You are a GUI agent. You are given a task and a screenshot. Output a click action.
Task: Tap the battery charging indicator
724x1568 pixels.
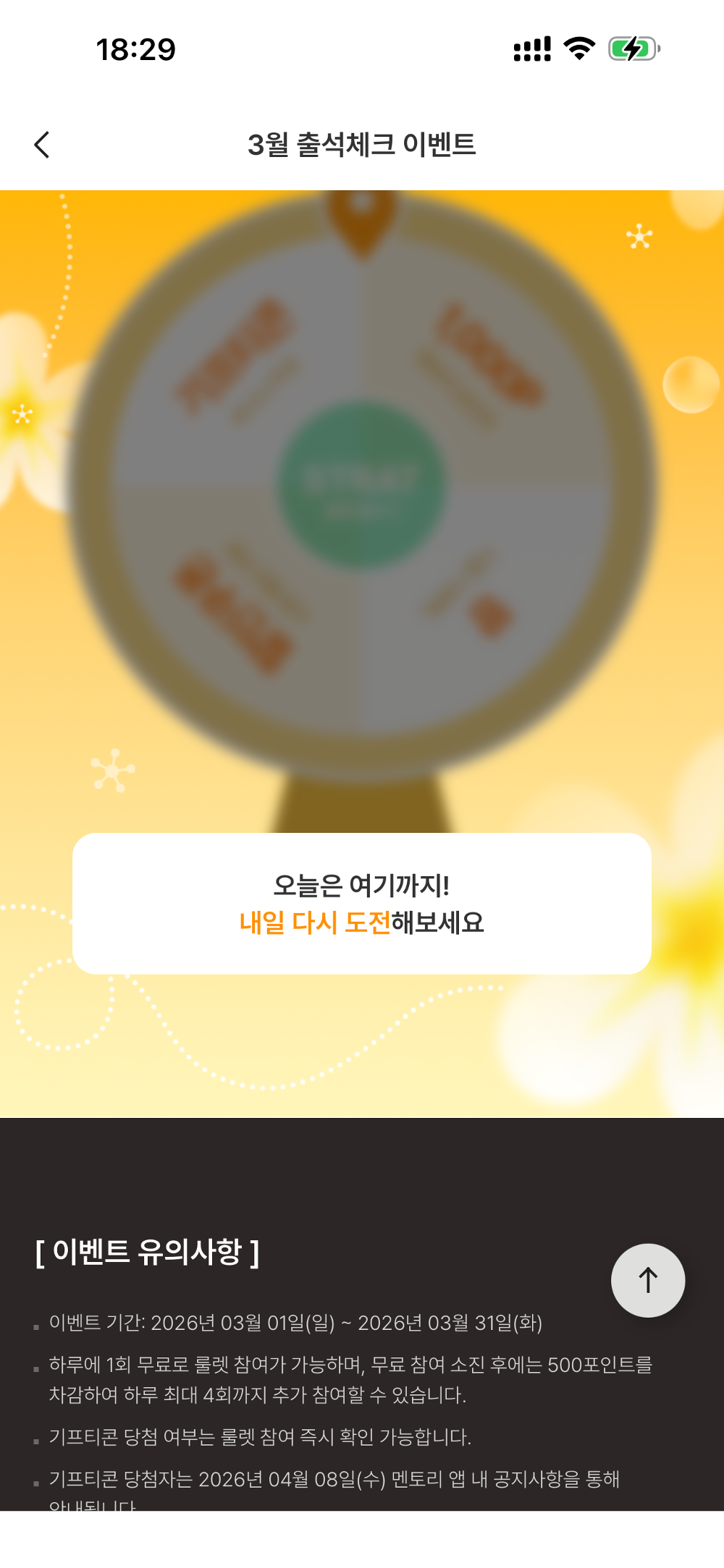(x=633, y=49)
